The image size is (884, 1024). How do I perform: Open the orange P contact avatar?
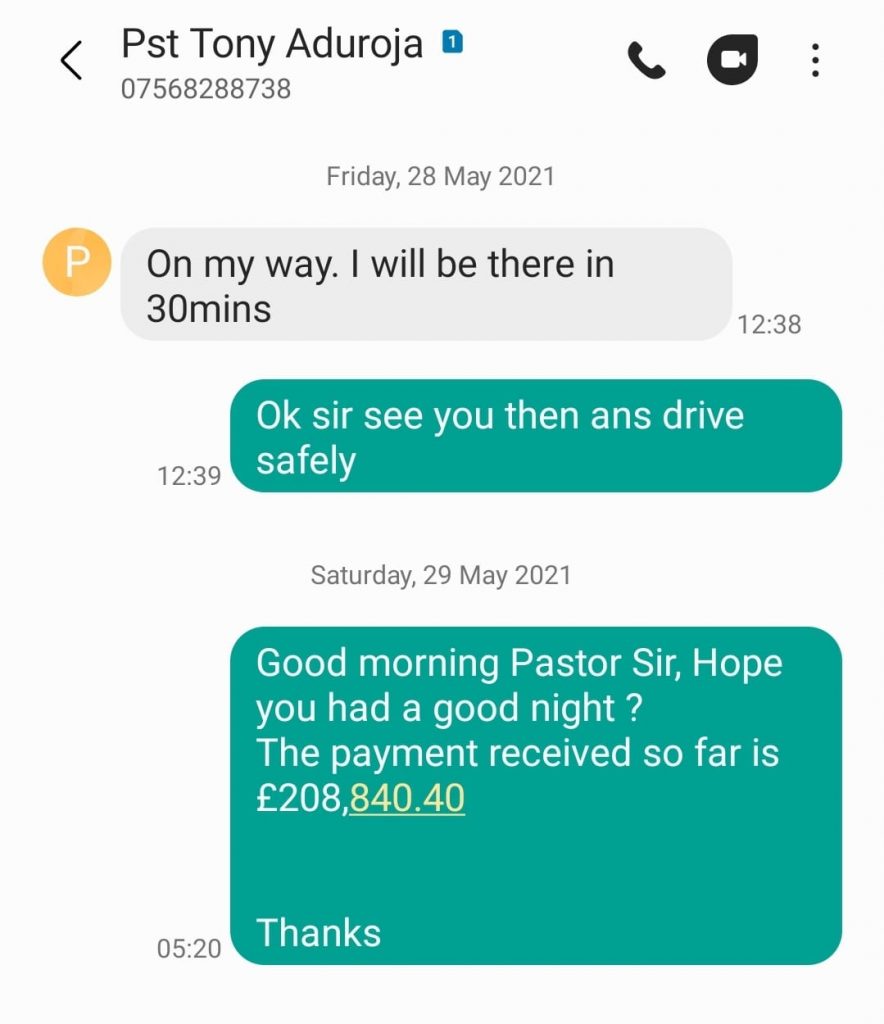click(x=76, y=262)
